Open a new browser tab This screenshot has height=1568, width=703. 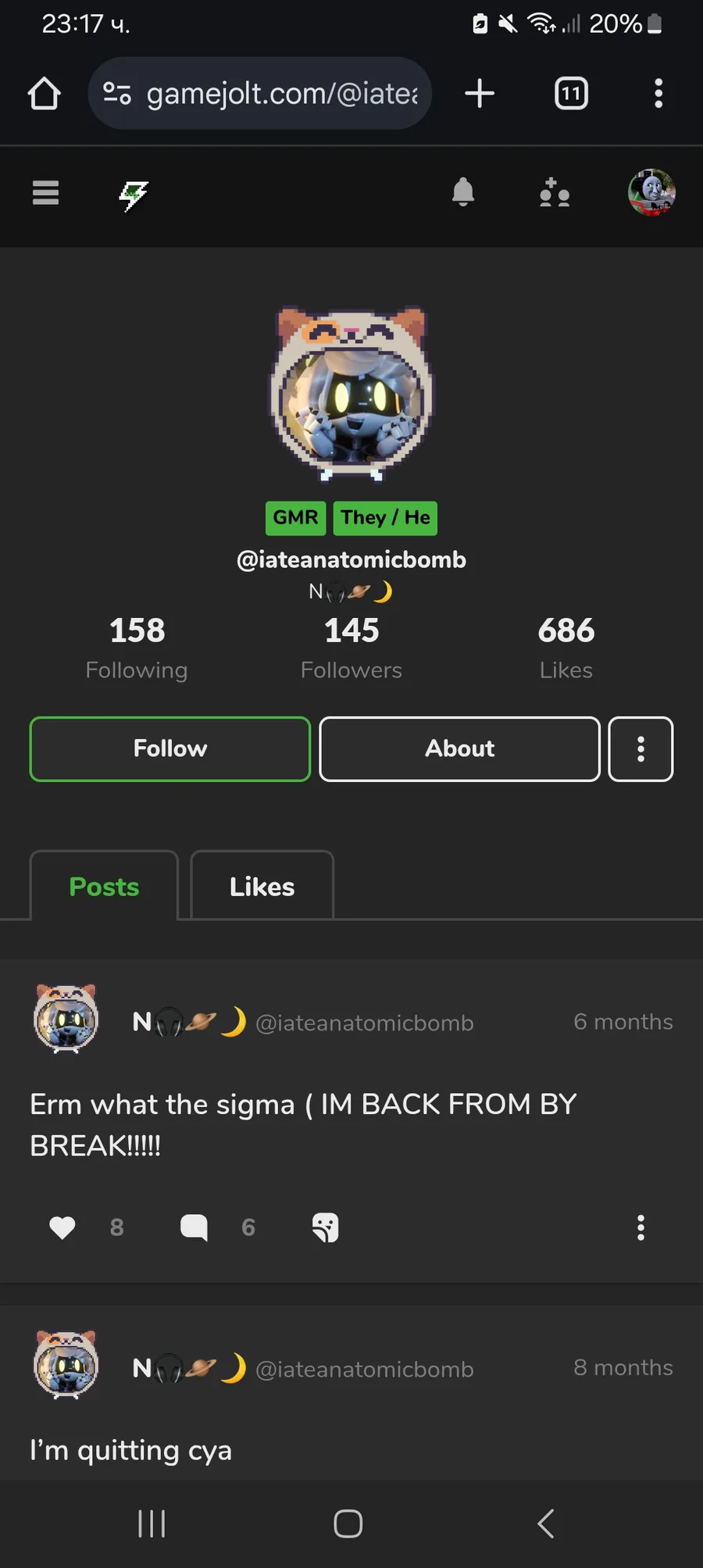point(480,93)
